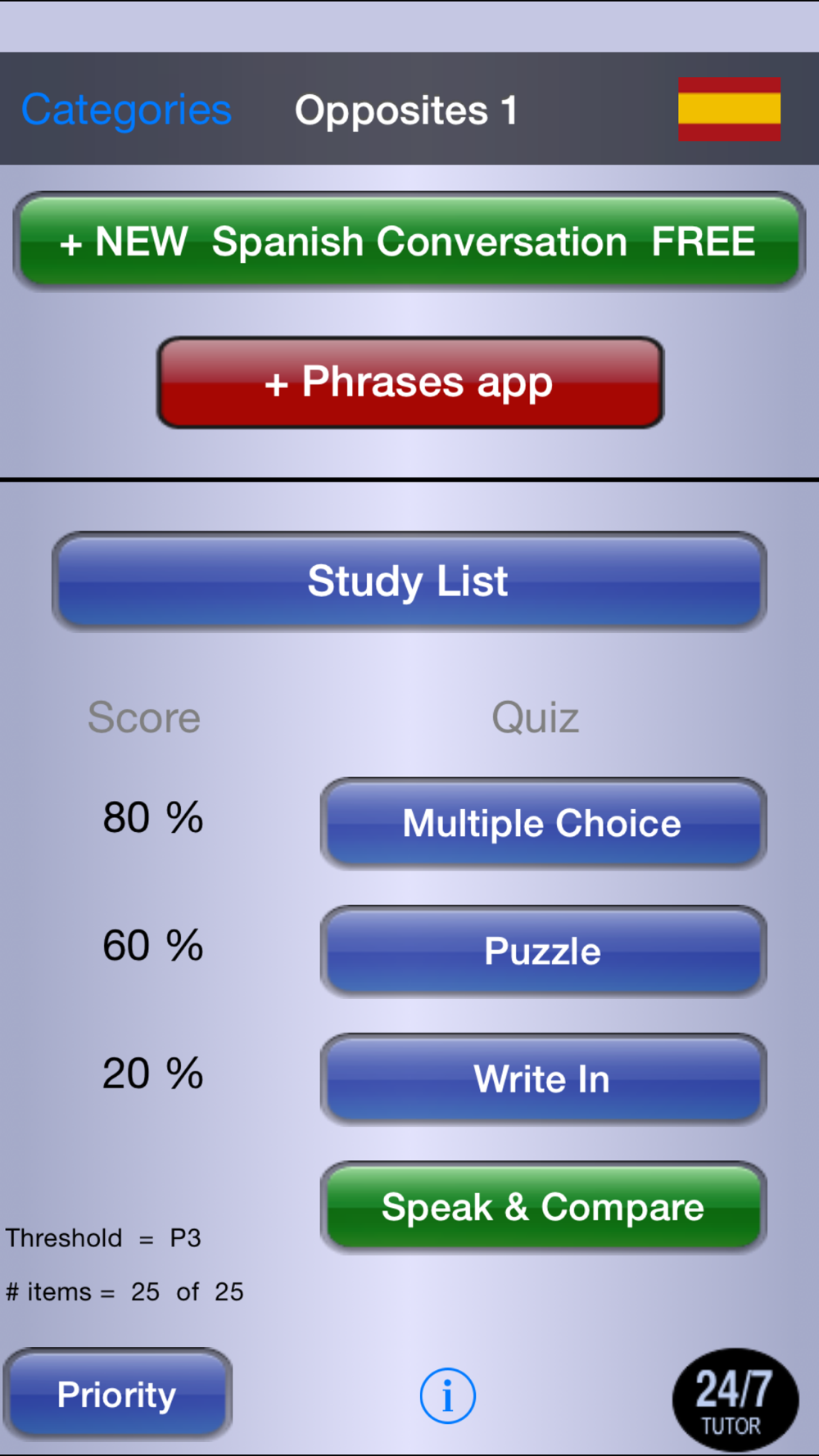Start the Puzzle quiz
Screen dimensions: 819x1456
pyautogui.click(x=543, y=951)
